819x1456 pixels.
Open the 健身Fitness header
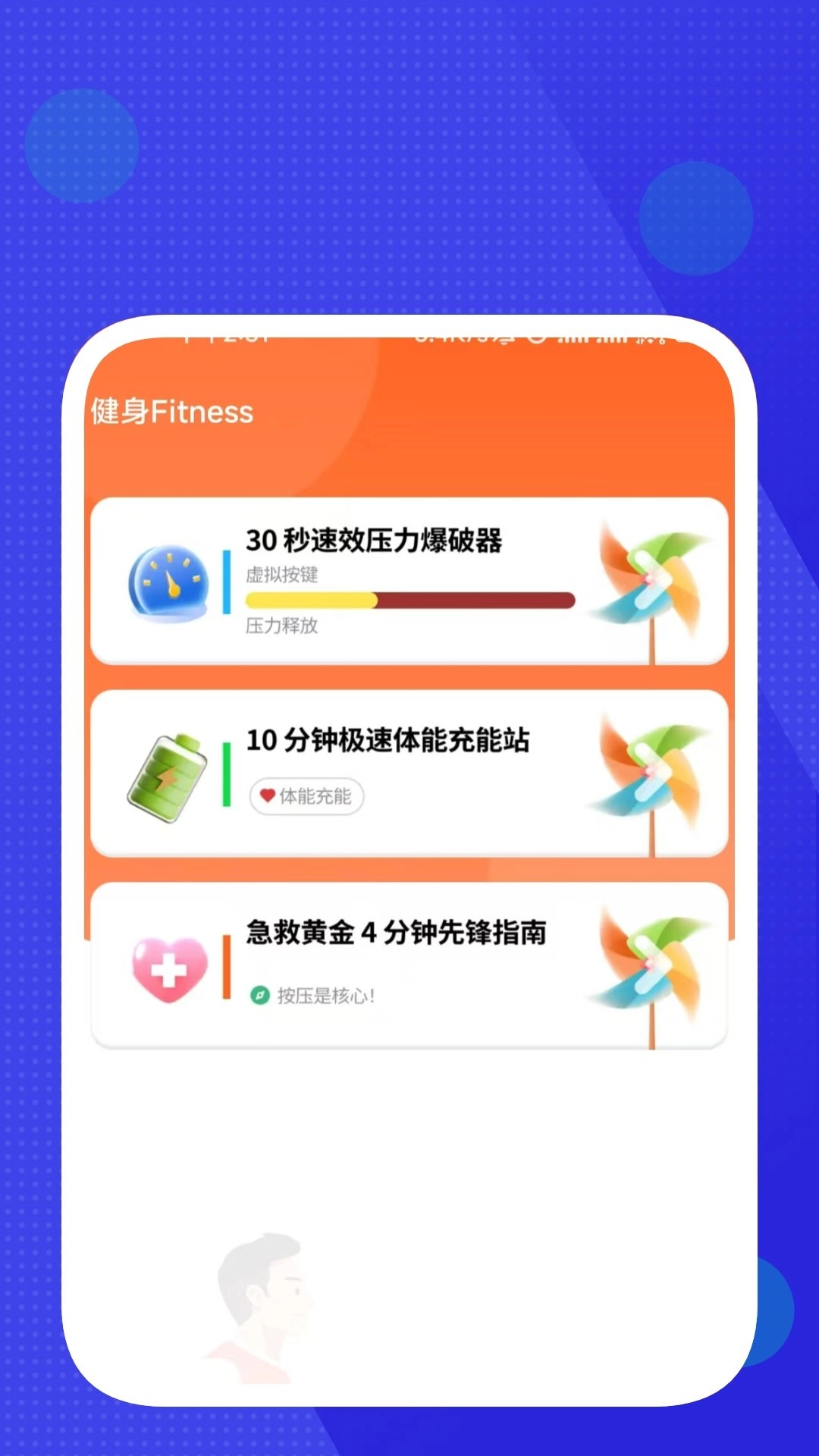171,412
